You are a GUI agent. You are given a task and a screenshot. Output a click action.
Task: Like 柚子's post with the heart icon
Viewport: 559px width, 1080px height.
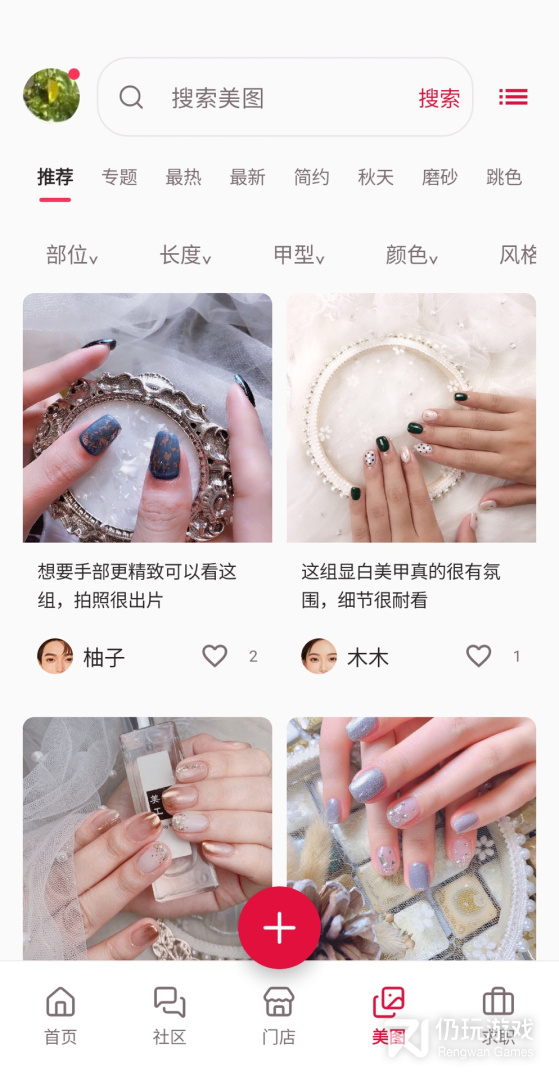(x=215, y=656)
